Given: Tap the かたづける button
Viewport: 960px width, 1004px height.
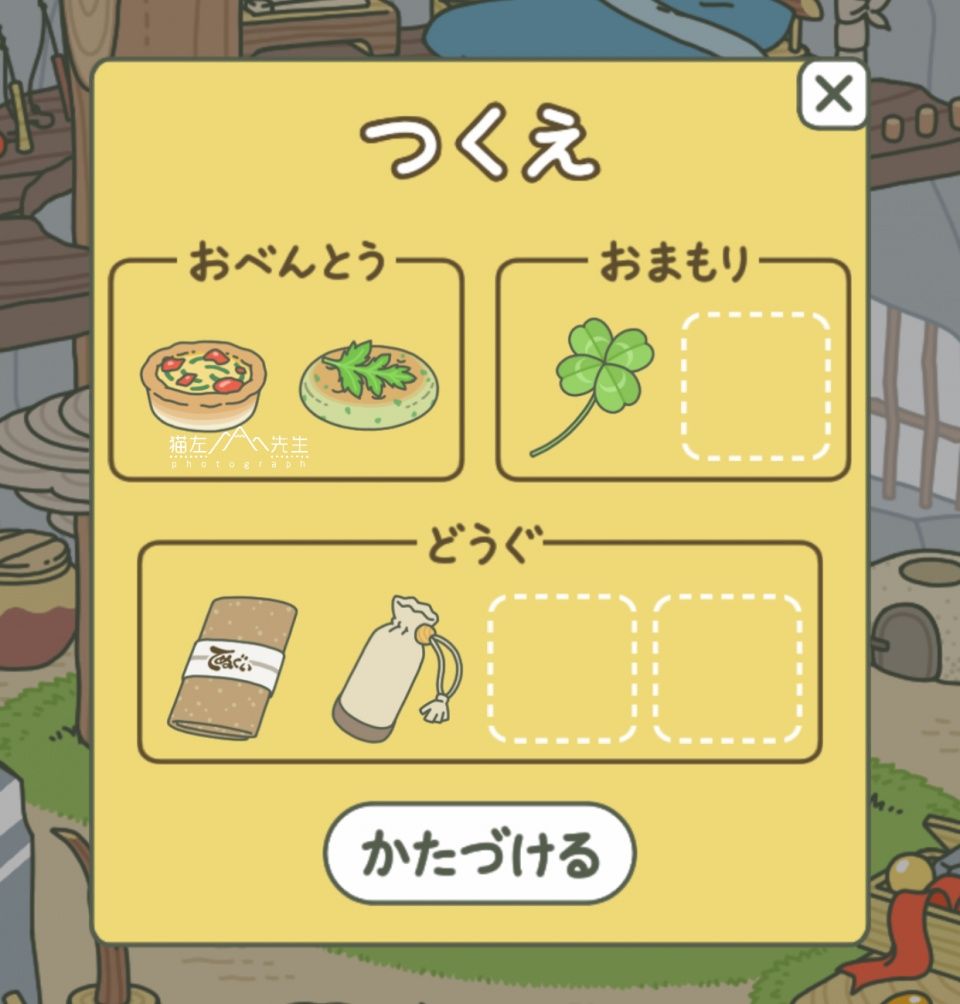Looking at the screenshot, I should [480, 853].
